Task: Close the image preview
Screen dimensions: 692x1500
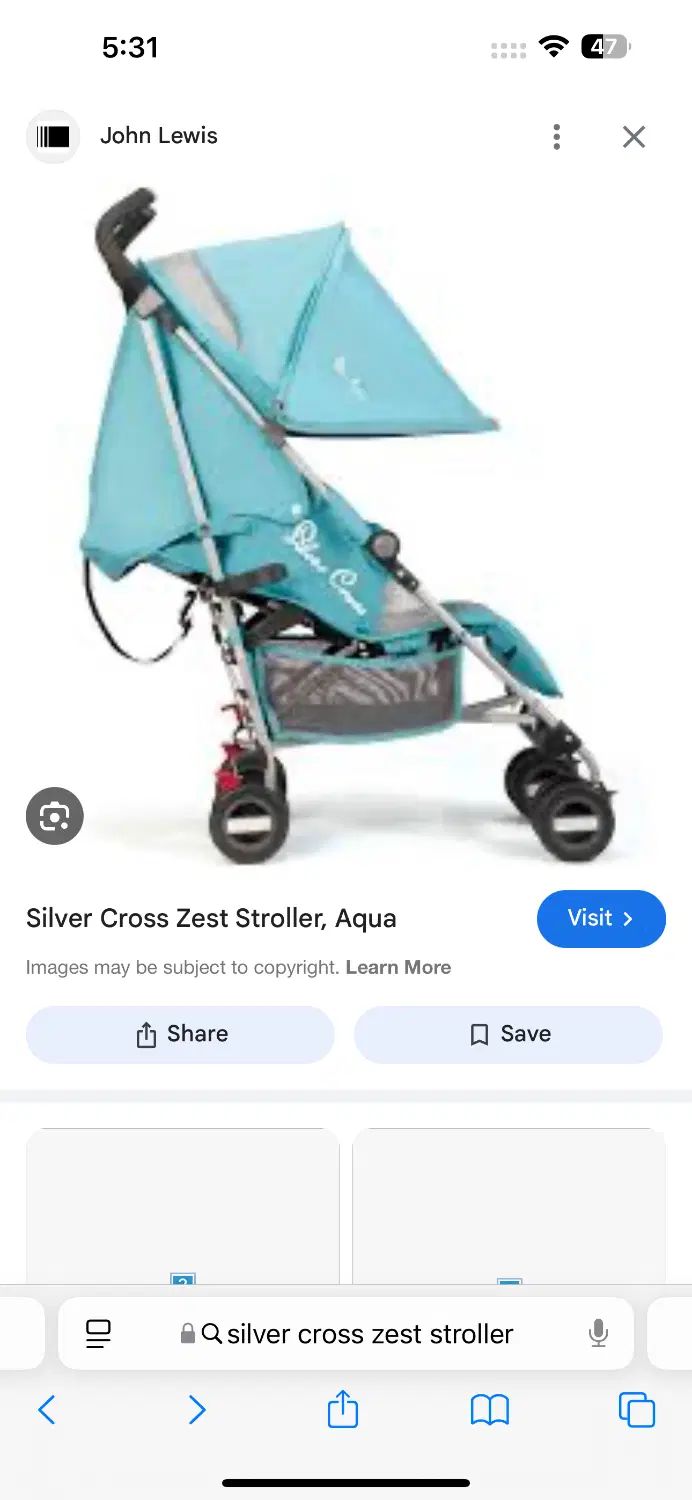Action: [634, 137]
